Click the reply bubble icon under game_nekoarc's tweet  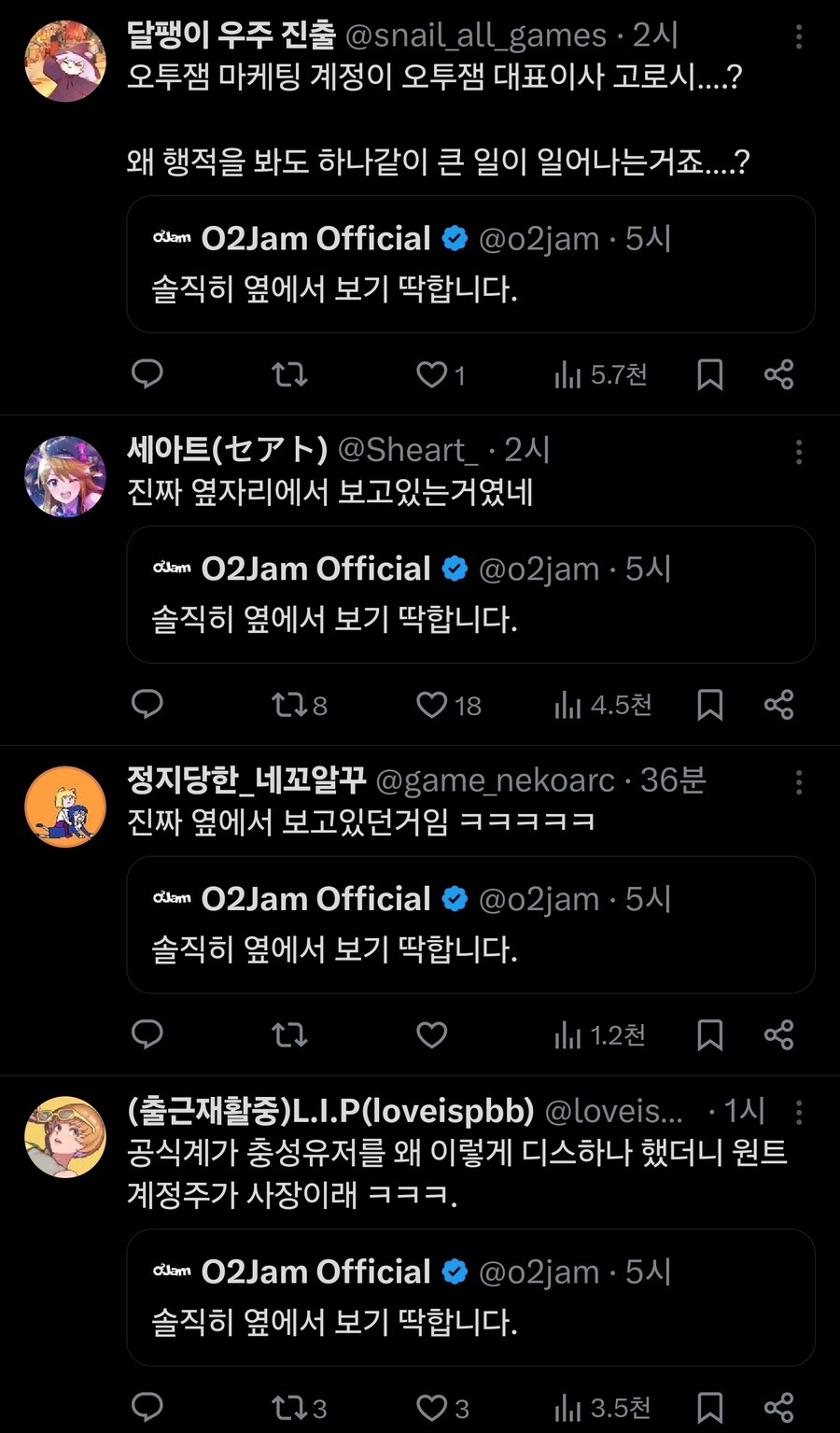pos(147,1035)
